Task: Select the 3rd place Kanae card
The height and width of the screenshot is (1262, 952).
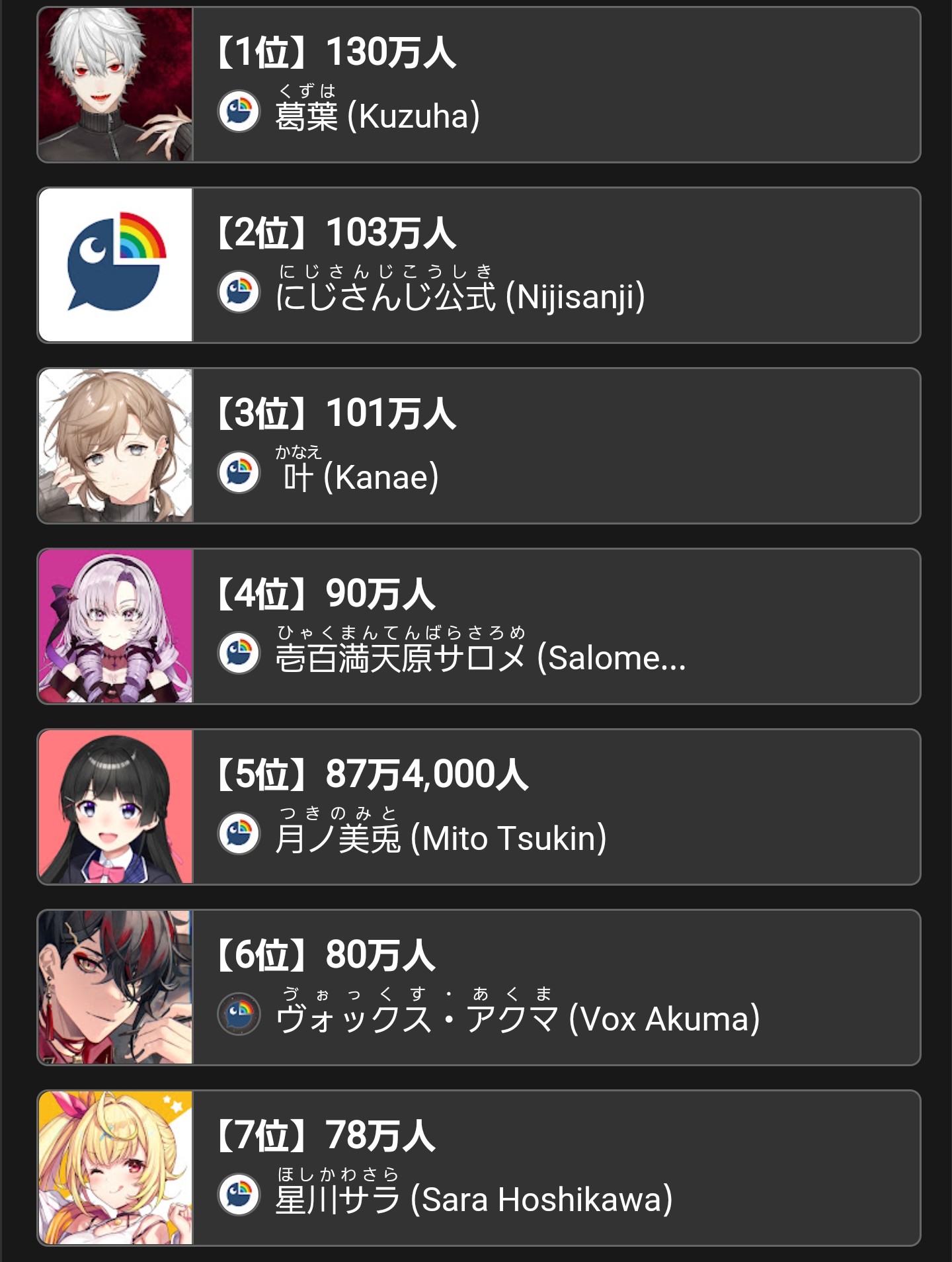Action: coord(479,446)
